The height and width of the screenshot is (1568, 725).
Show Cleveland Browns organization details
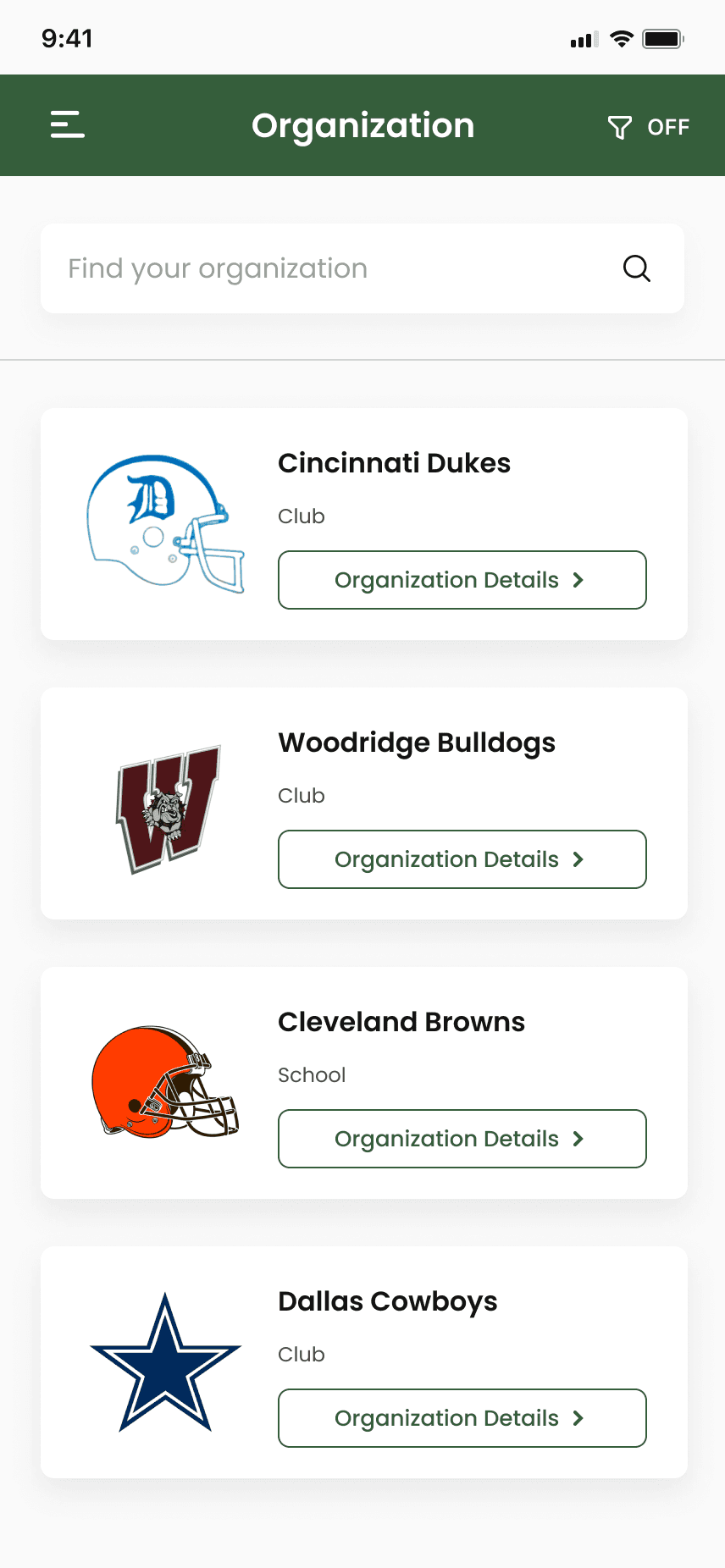462,1139
